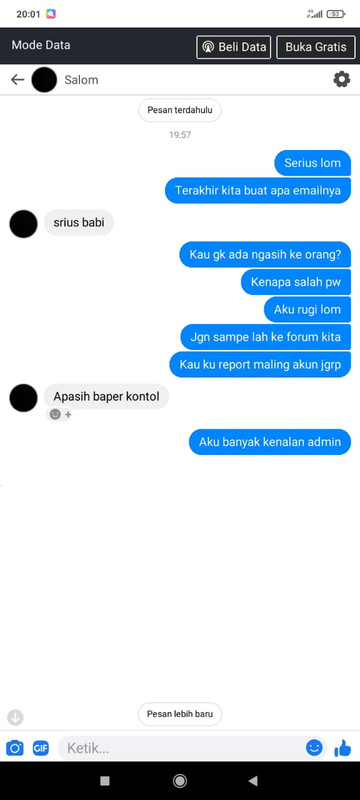The image size is (360, 800).
Task: Tap the Buka Gratis button
Action: [x=316, y=47]
